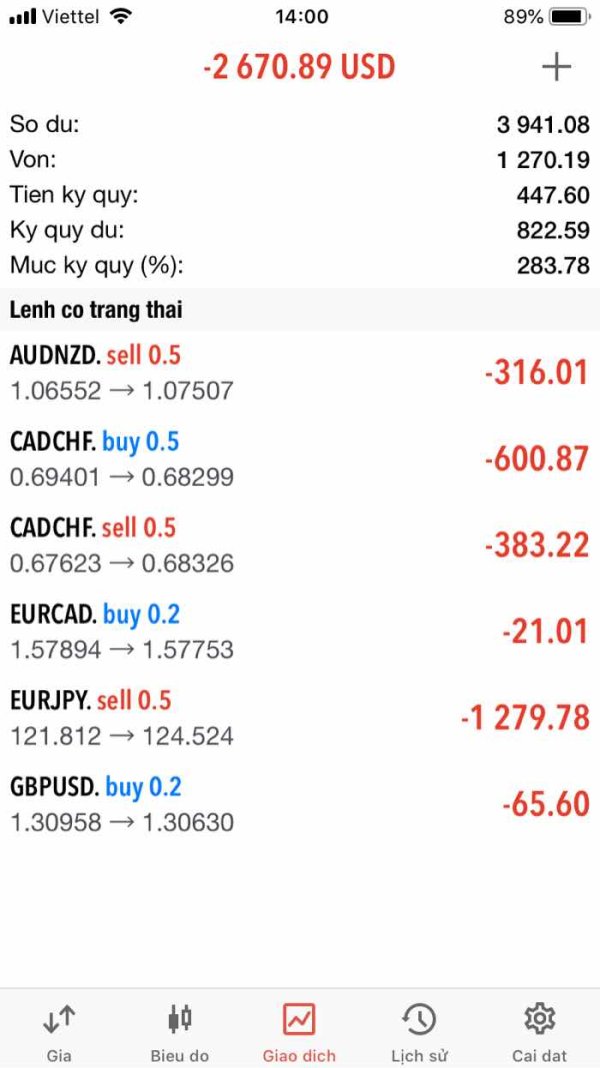Open the EURJPY sell 0.5 position
Screen dimensions: 600x1068
pyautogui.click(x=300, y=718)
